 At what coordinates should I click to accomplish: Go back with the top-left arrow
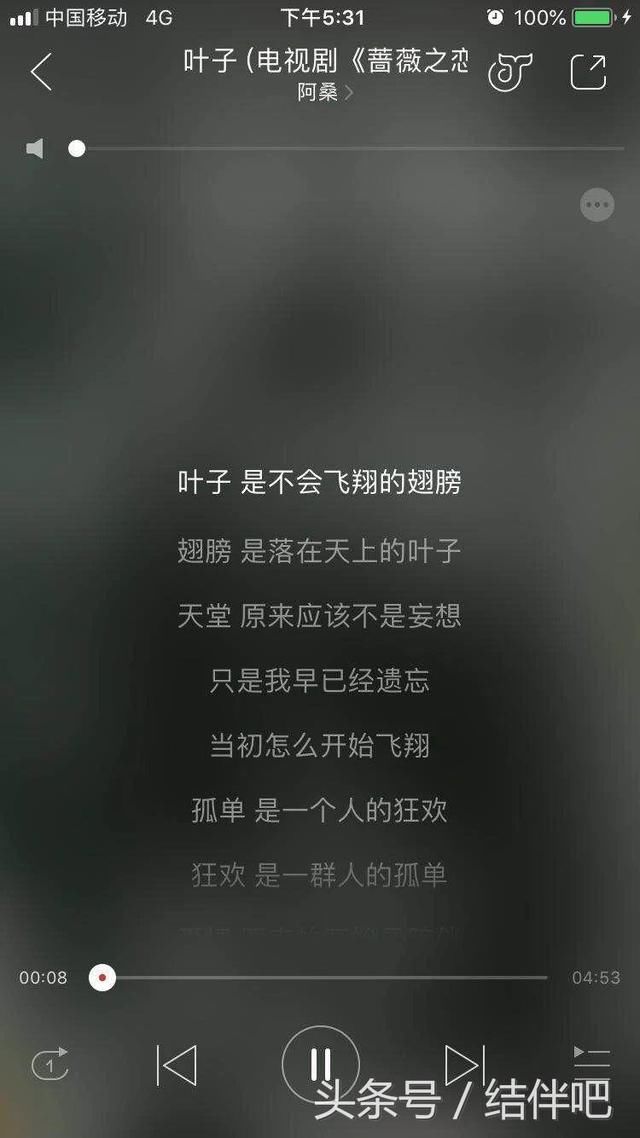pyautogui.click(x=41, y=72)
